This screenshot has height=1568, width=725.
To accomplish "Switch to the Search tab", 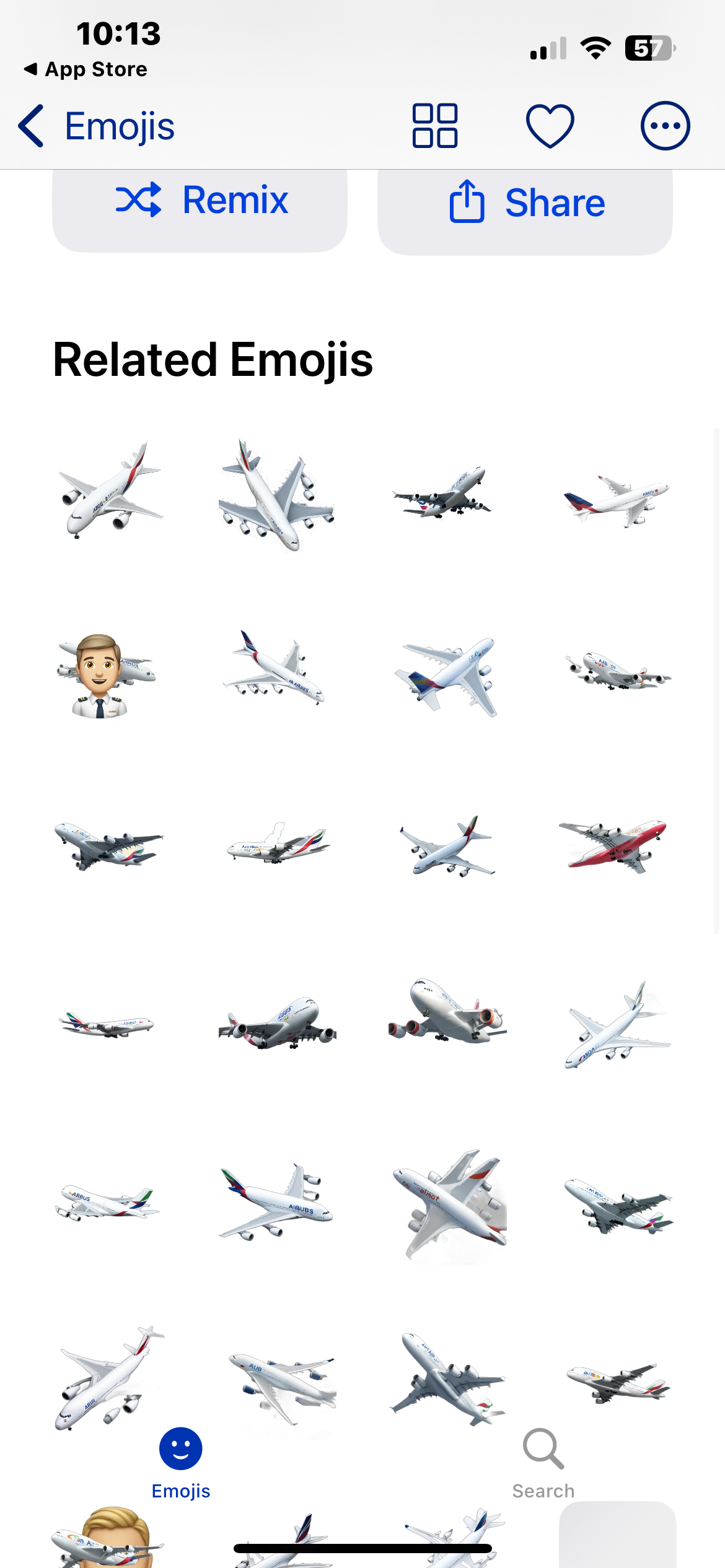I will click(x=543, y=1463).
